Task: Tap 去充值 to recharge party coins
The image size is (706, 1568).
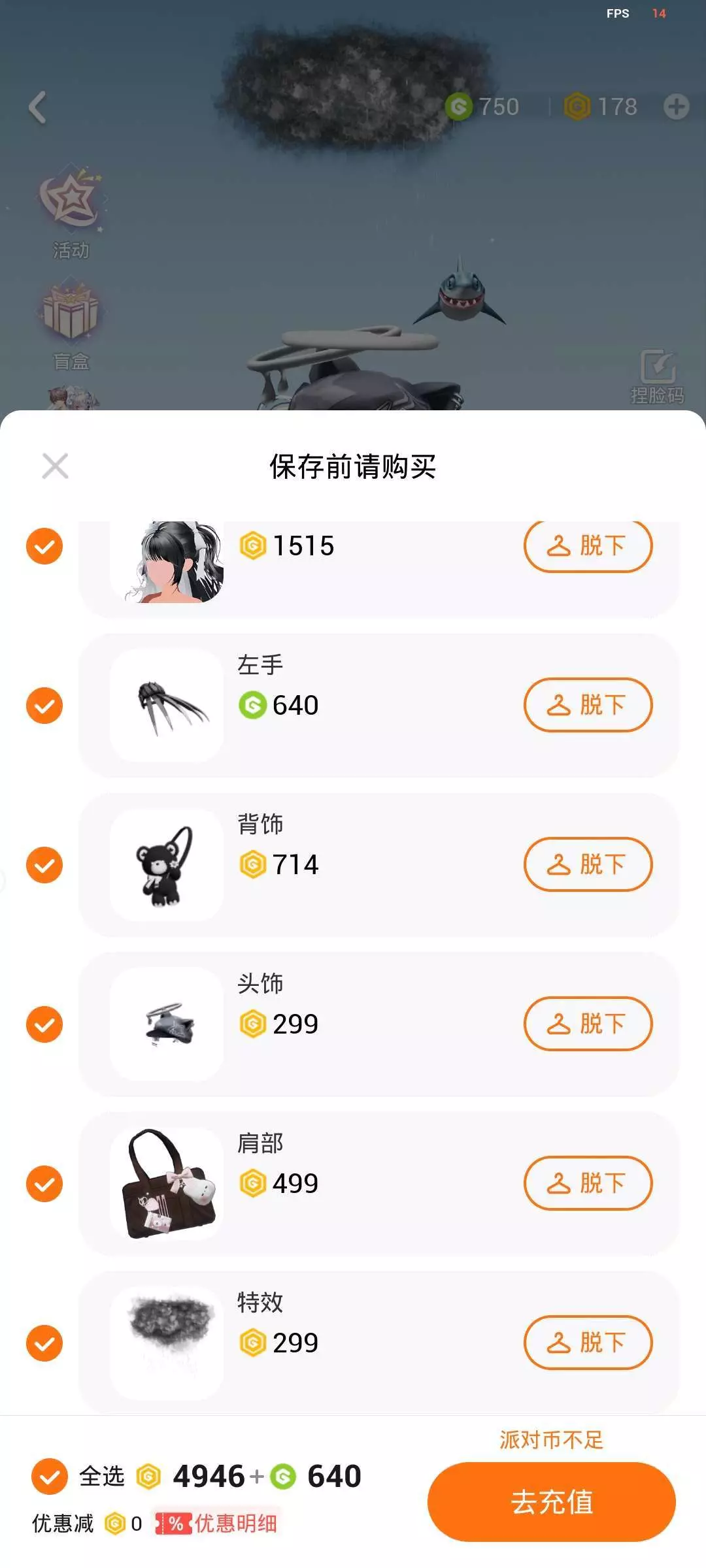Action: coord(551,1502)
